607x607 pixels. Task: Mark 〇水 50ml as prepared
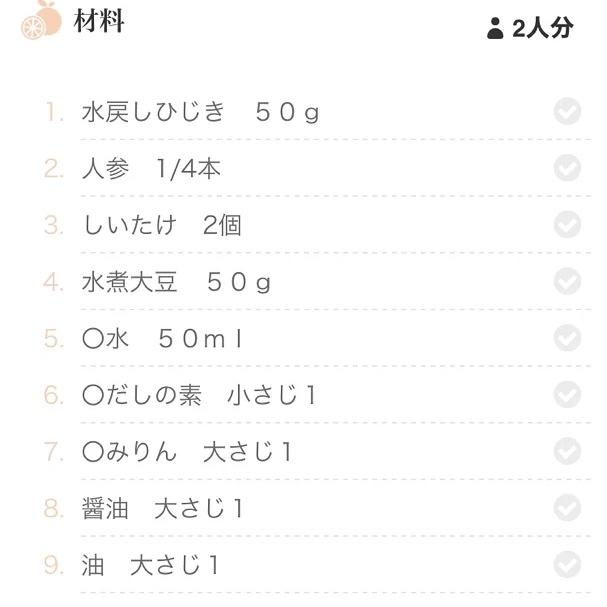pos(567,338)
